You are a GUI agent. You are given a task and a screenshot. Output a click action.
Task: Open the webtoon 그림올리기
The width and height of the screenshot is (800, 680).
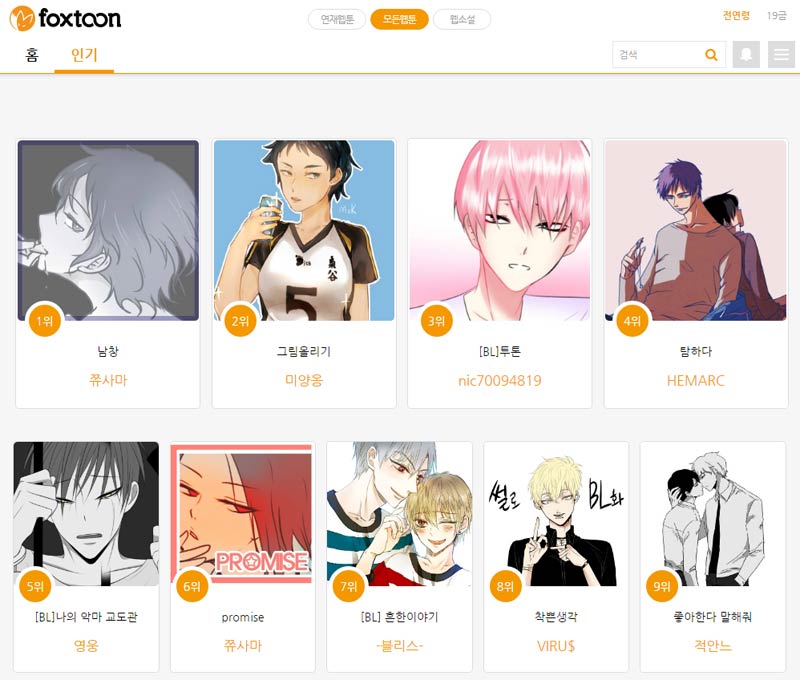[304, 230]
